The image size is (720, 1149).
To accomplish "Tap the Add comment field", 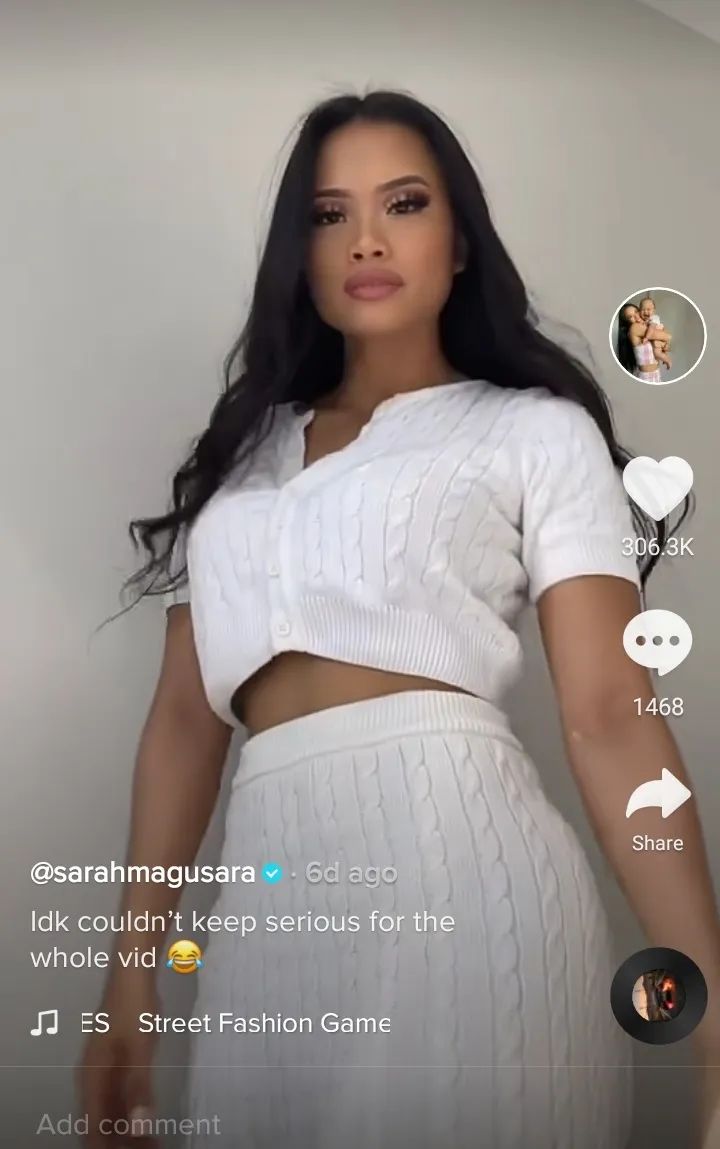I will point(130,1124).
